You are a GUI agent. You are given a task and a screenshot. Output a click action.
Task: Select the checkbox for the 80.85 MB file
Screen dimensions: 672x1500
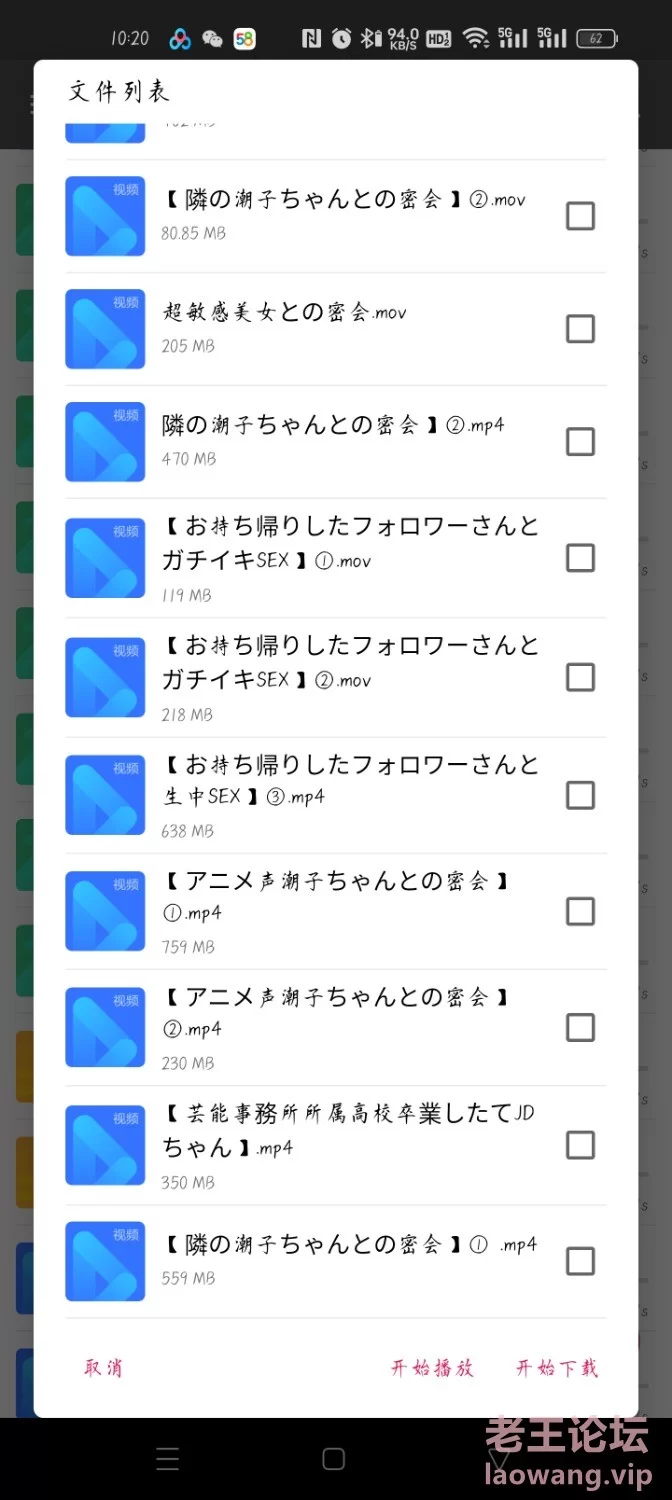coord(580,216)
